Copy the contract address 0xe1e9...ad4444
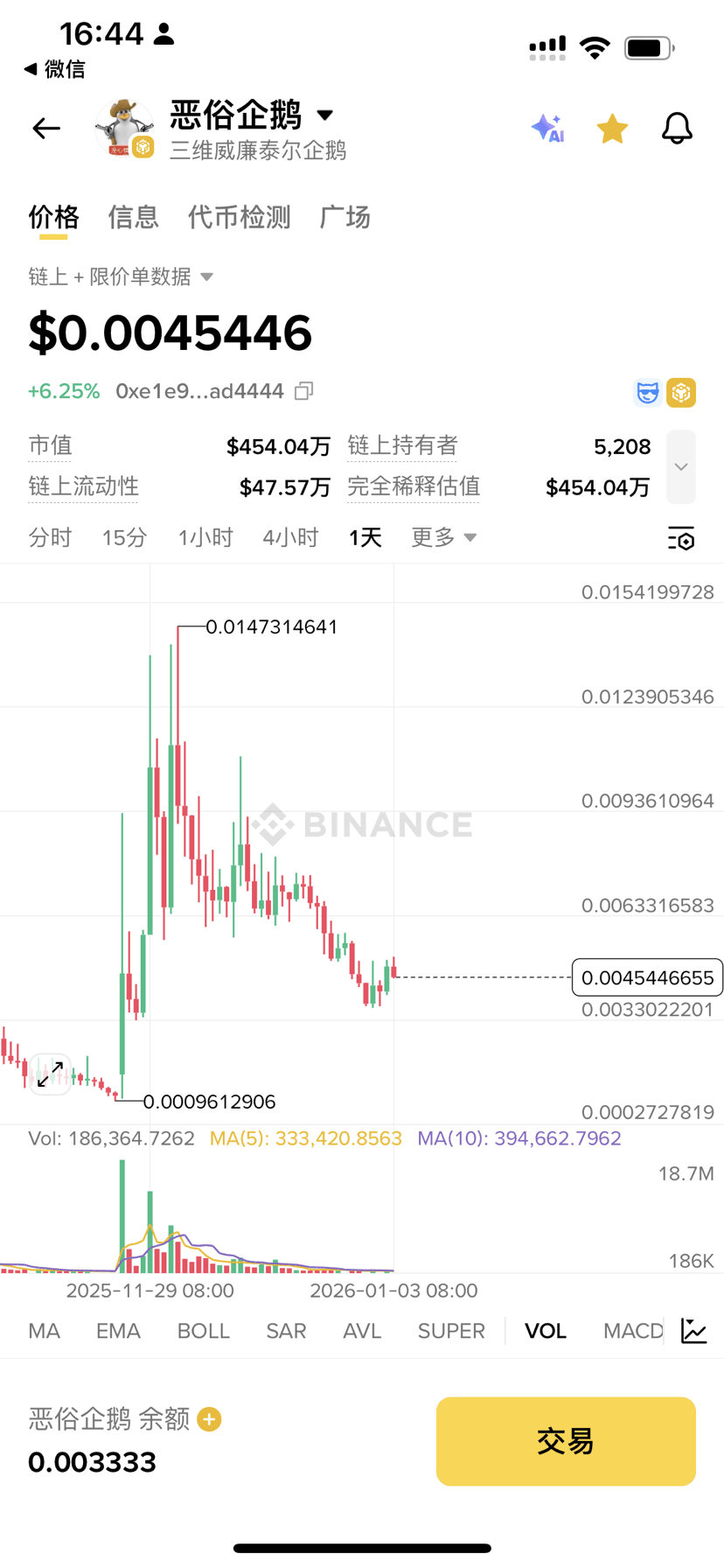Screen dimensions: 724x1568 (303, 391)
